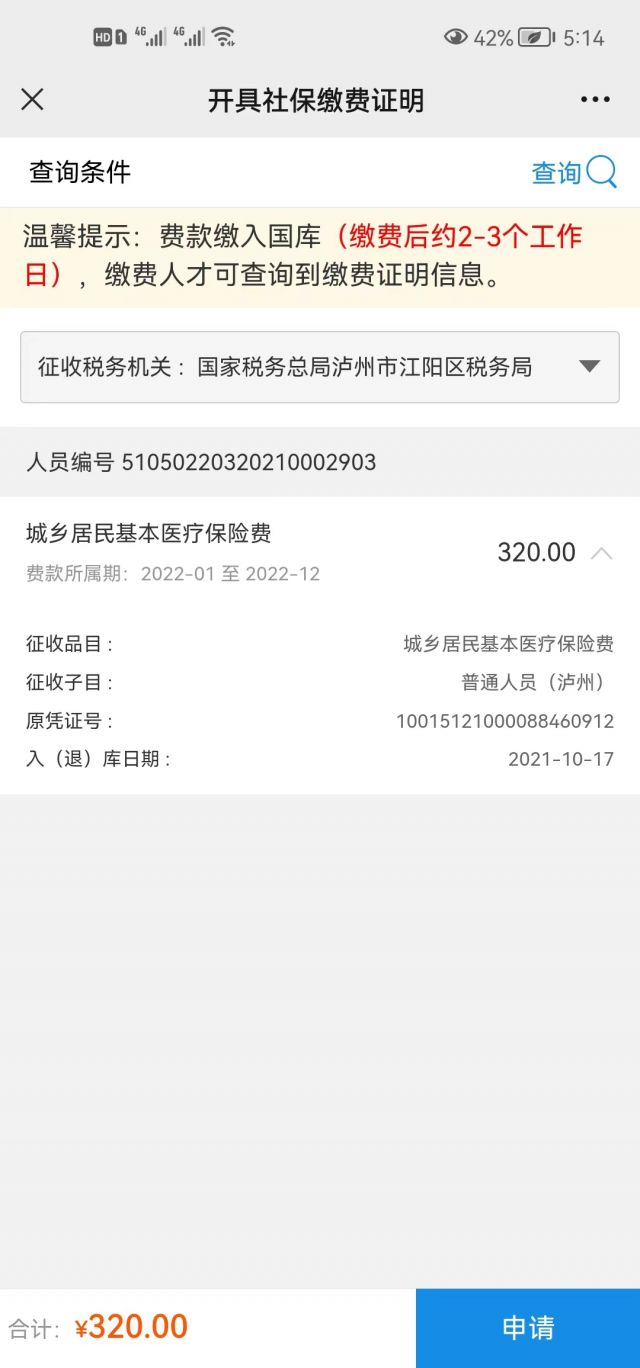Tap the 申请 button
Image resolution: width=640 pixels, height=1368 pixels.
(527, 1327)
